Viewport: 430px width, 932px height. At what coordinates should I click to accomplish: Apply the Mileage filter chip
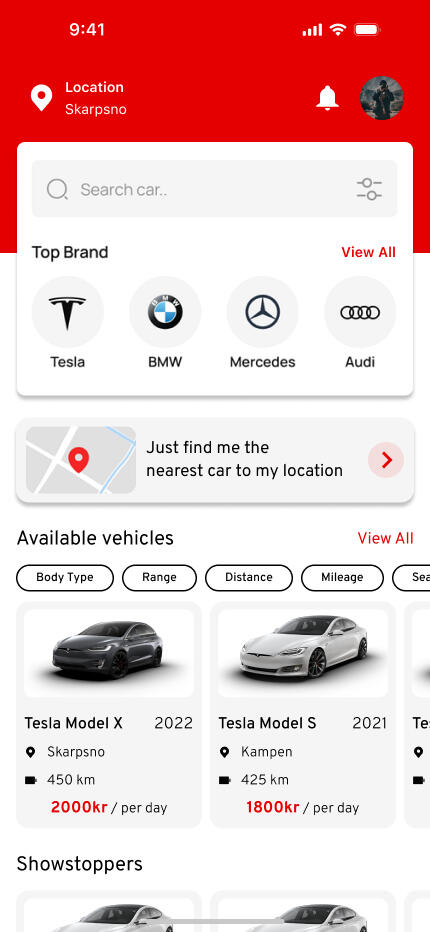[x=342, y=578]
